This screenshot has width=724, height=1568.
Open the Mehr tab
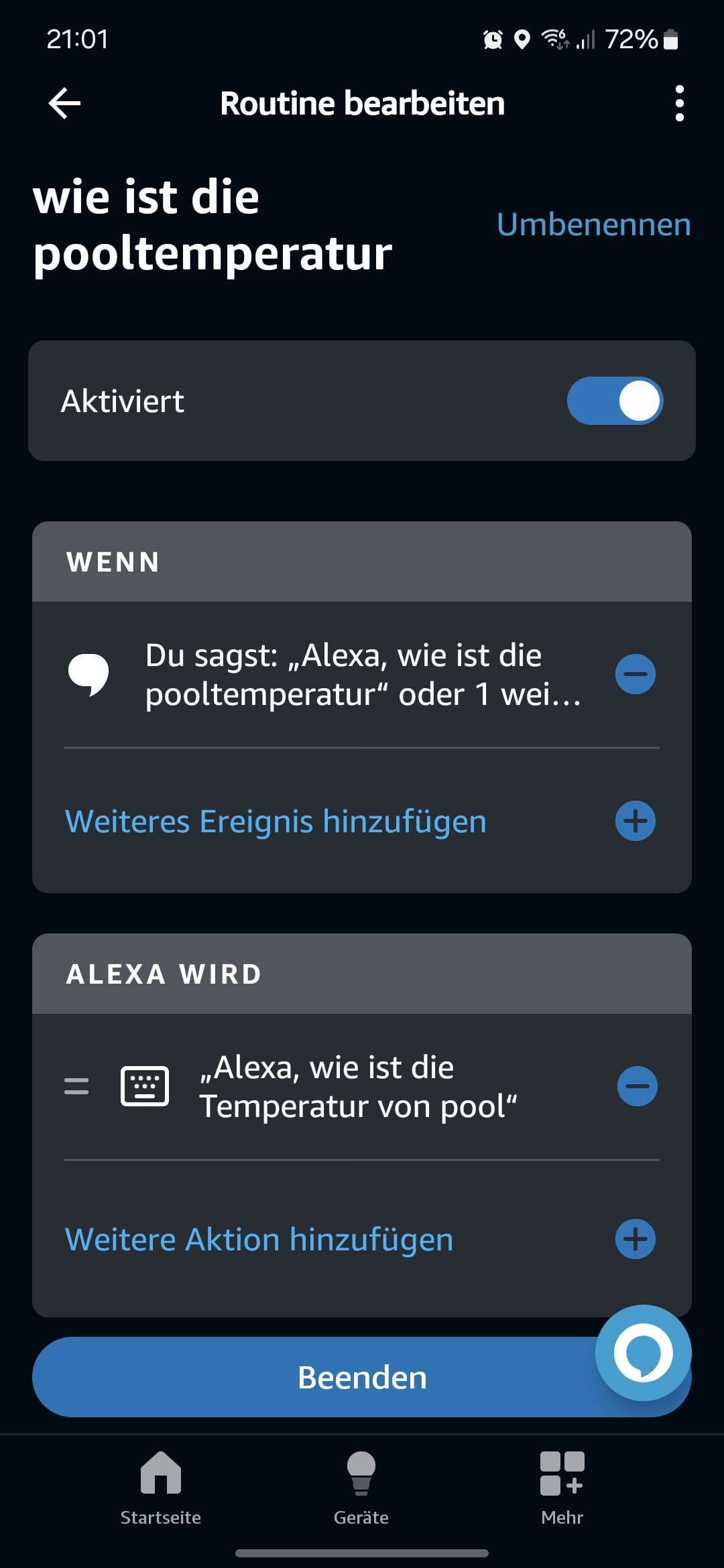pos(562,1486)
